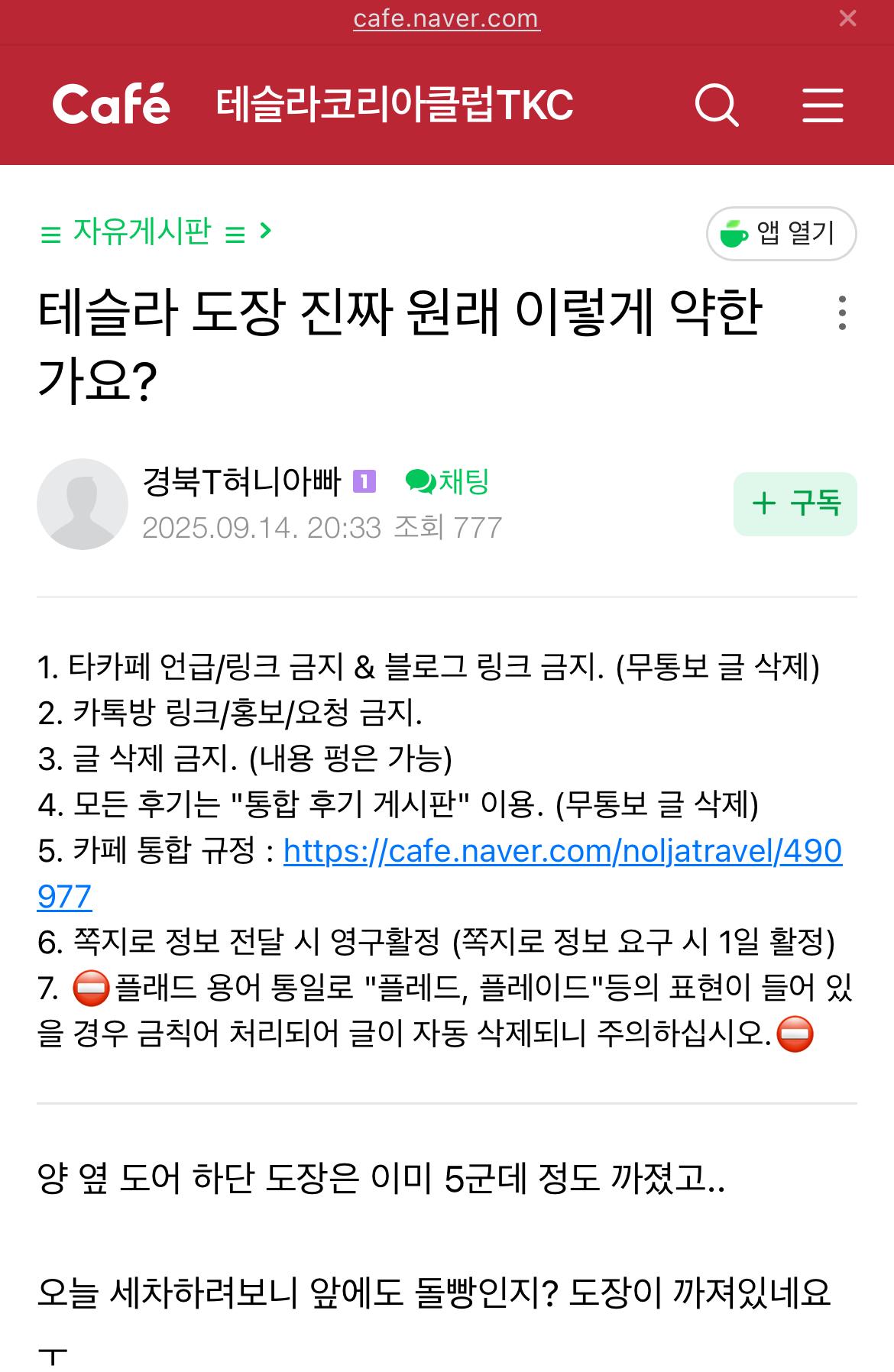
Task: Start 채팅 with the author
Action: [448, 481]
